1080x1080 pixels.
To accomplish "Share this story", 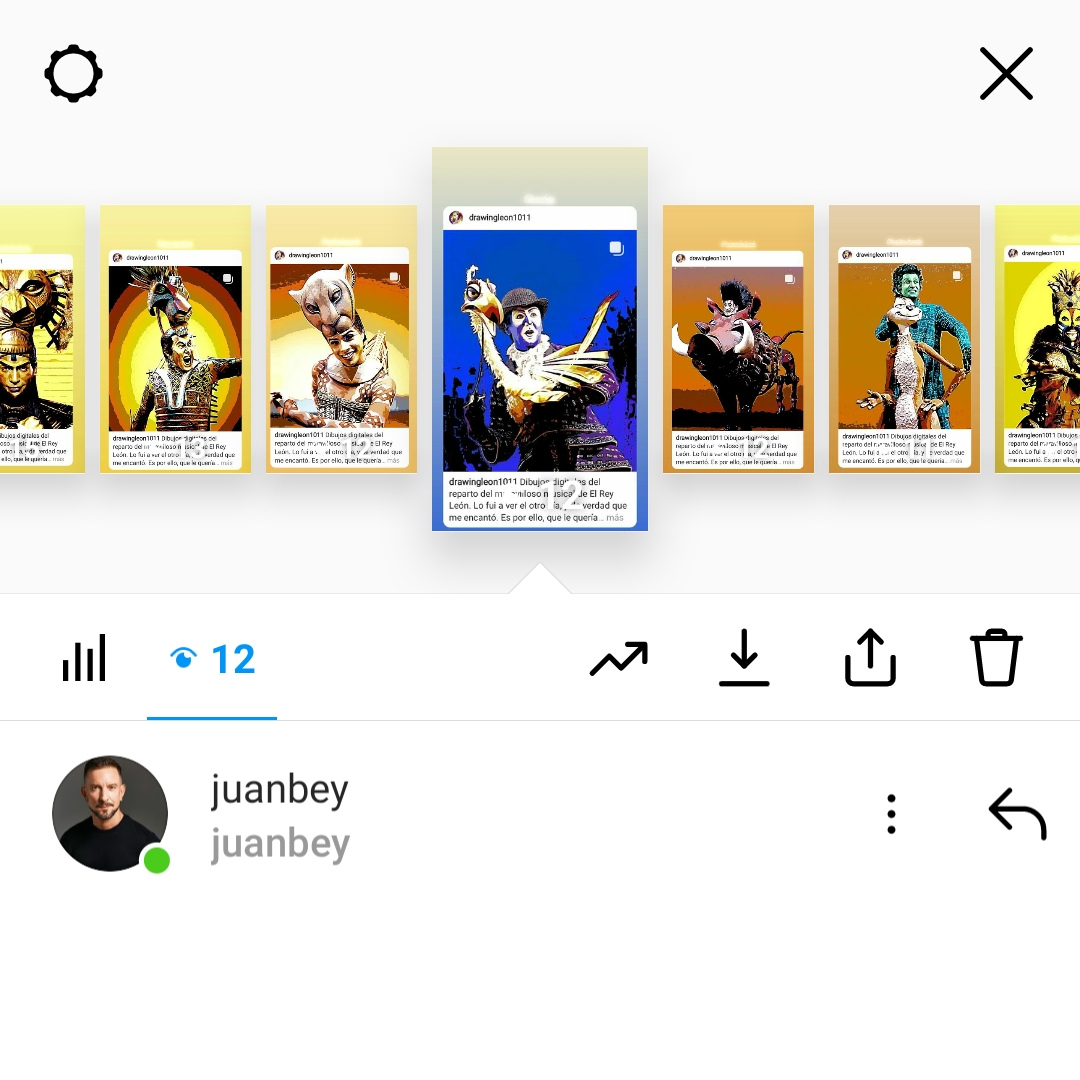I will coord(870,658).
